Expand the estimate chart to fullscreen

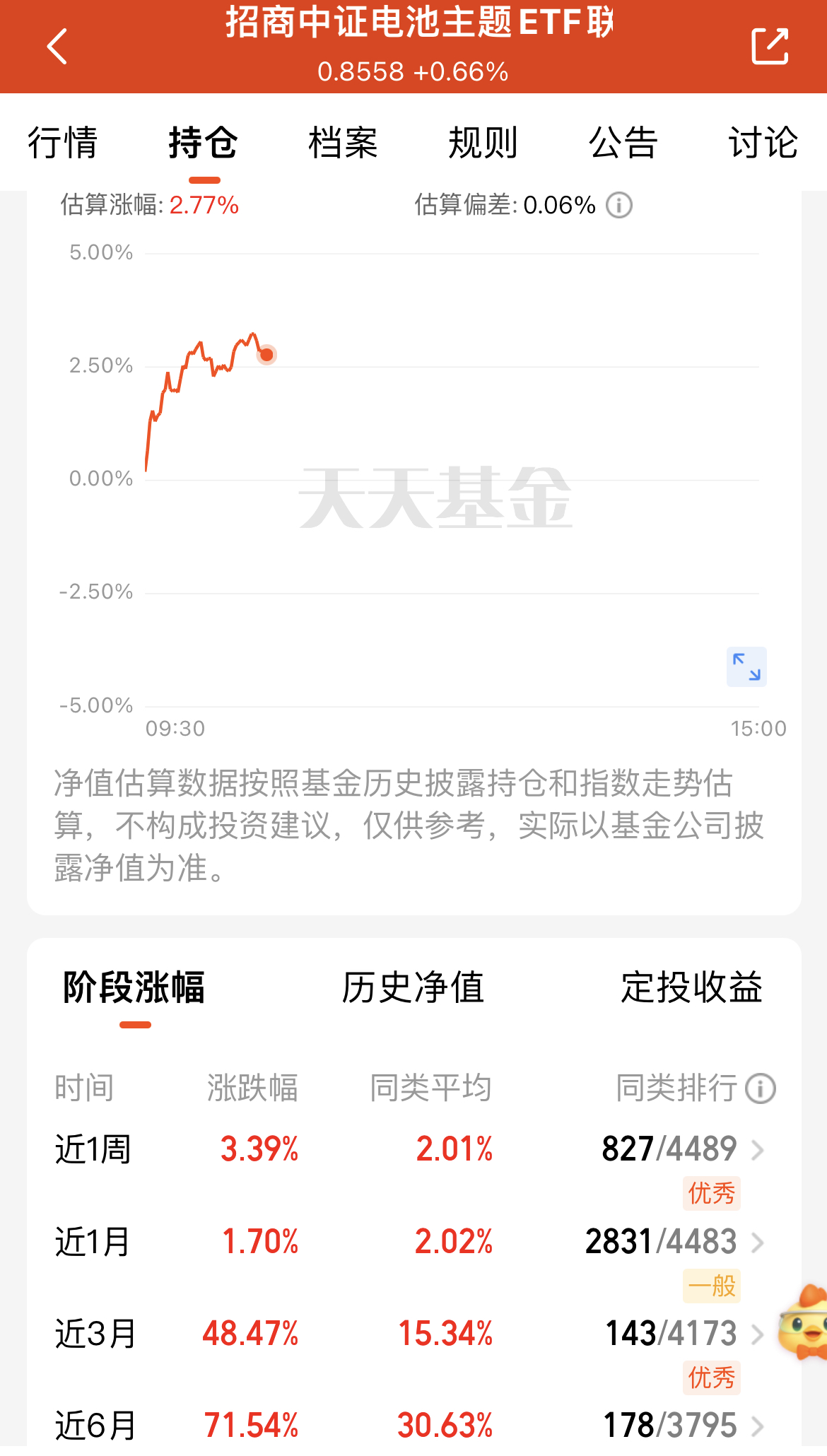click(746, 667)
